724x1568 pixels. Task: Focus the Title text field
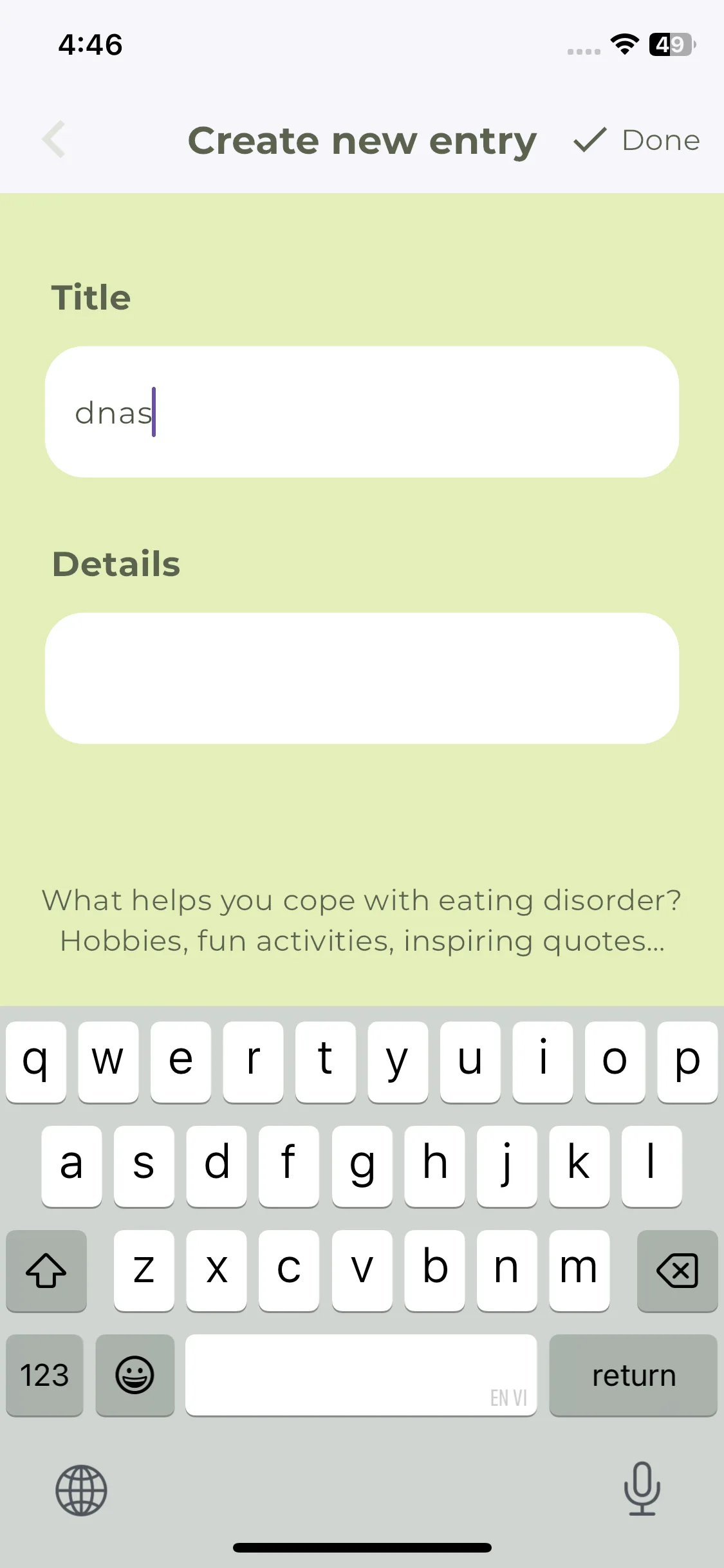(362, 412)
